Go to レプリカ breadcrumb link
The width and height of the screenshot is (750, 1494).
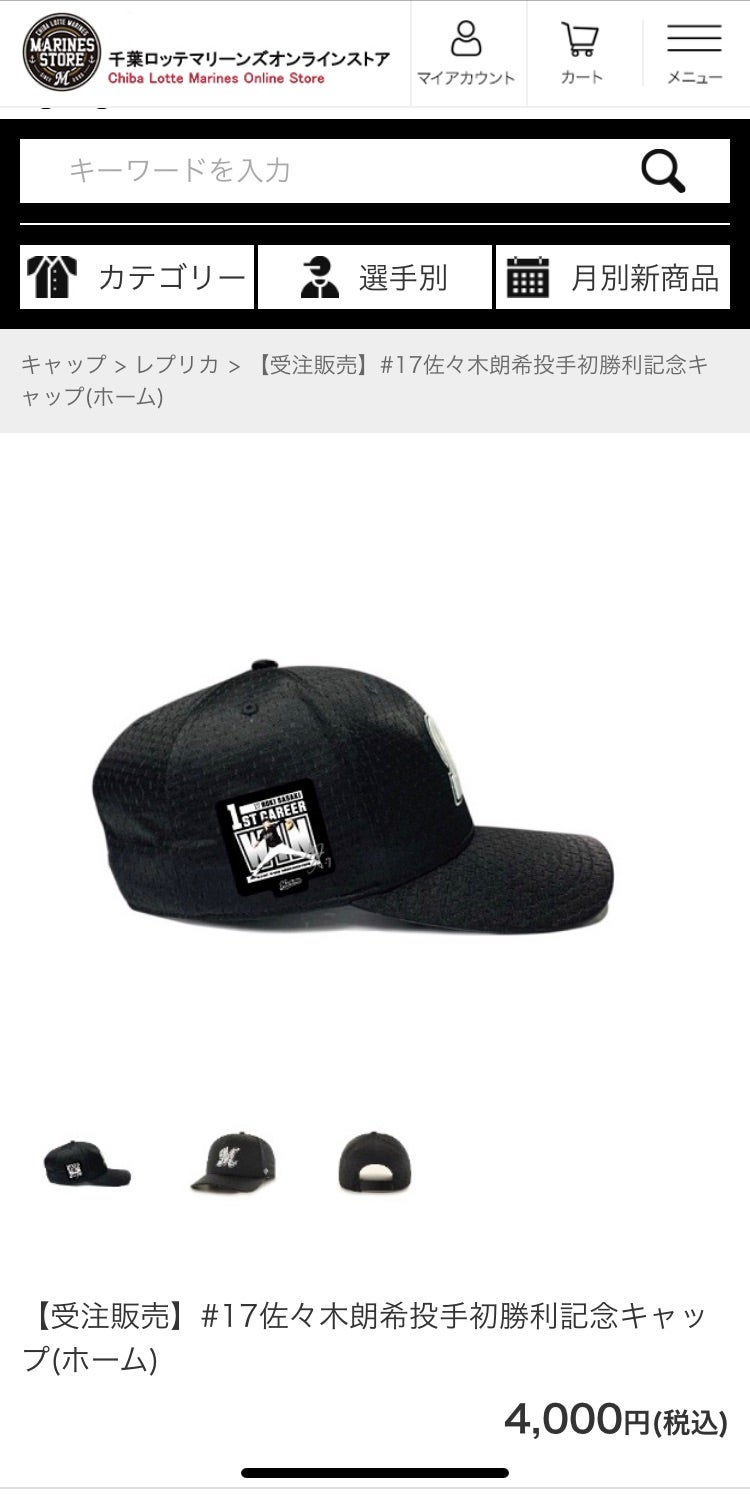pos(177,365)
